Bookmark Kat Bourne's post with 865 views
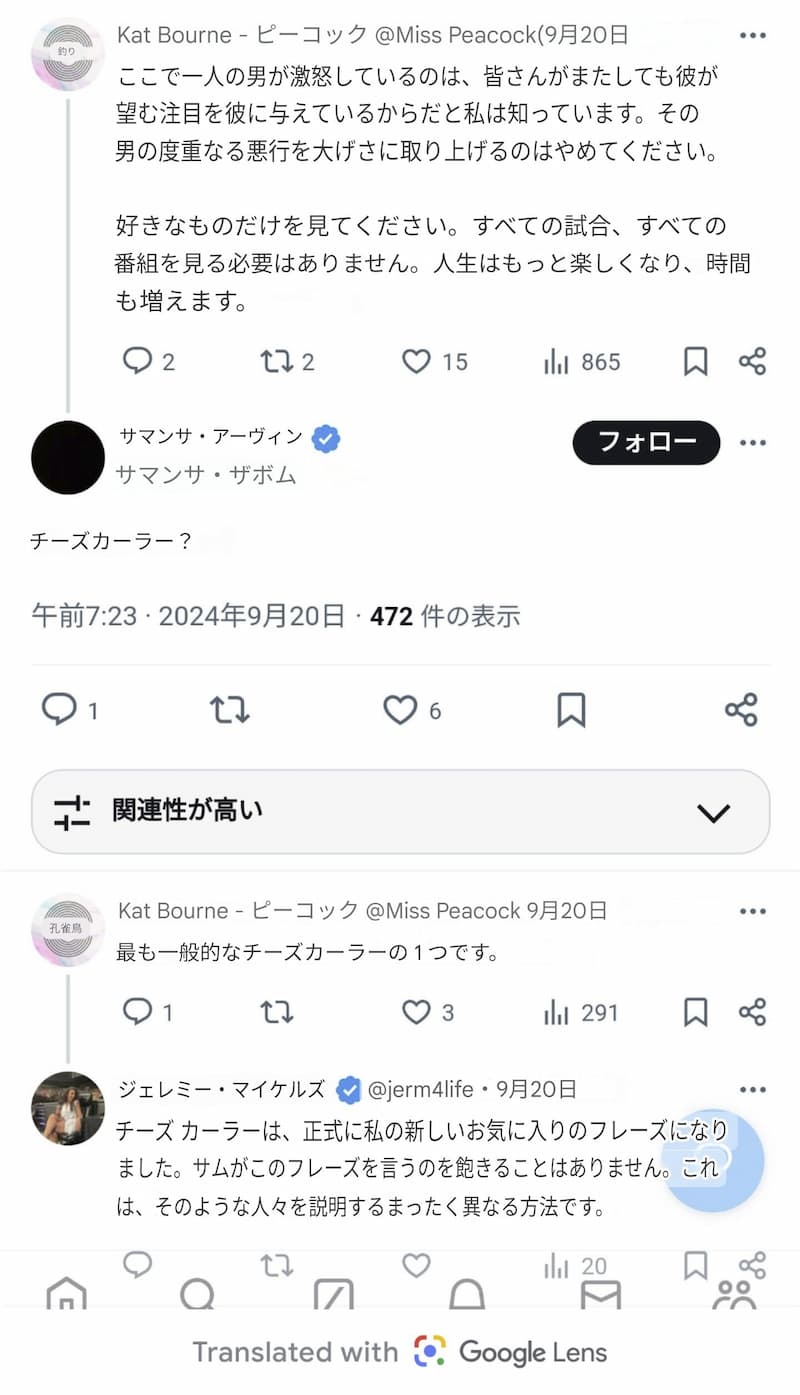800x1395 pixels. pyautogui.click(x=695, y=361)
